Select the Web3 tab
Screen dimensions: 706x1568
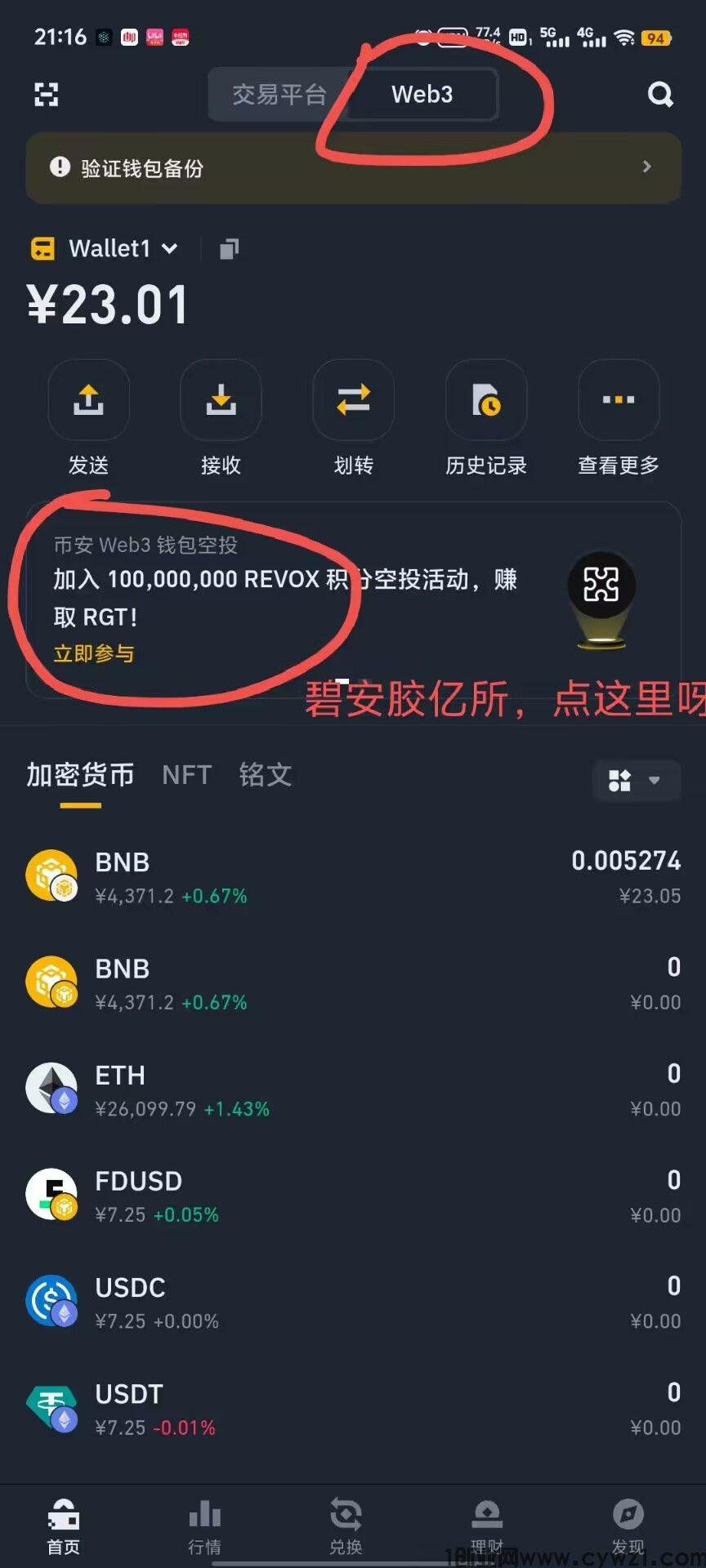pyautogui.click(x=422, y=95)
